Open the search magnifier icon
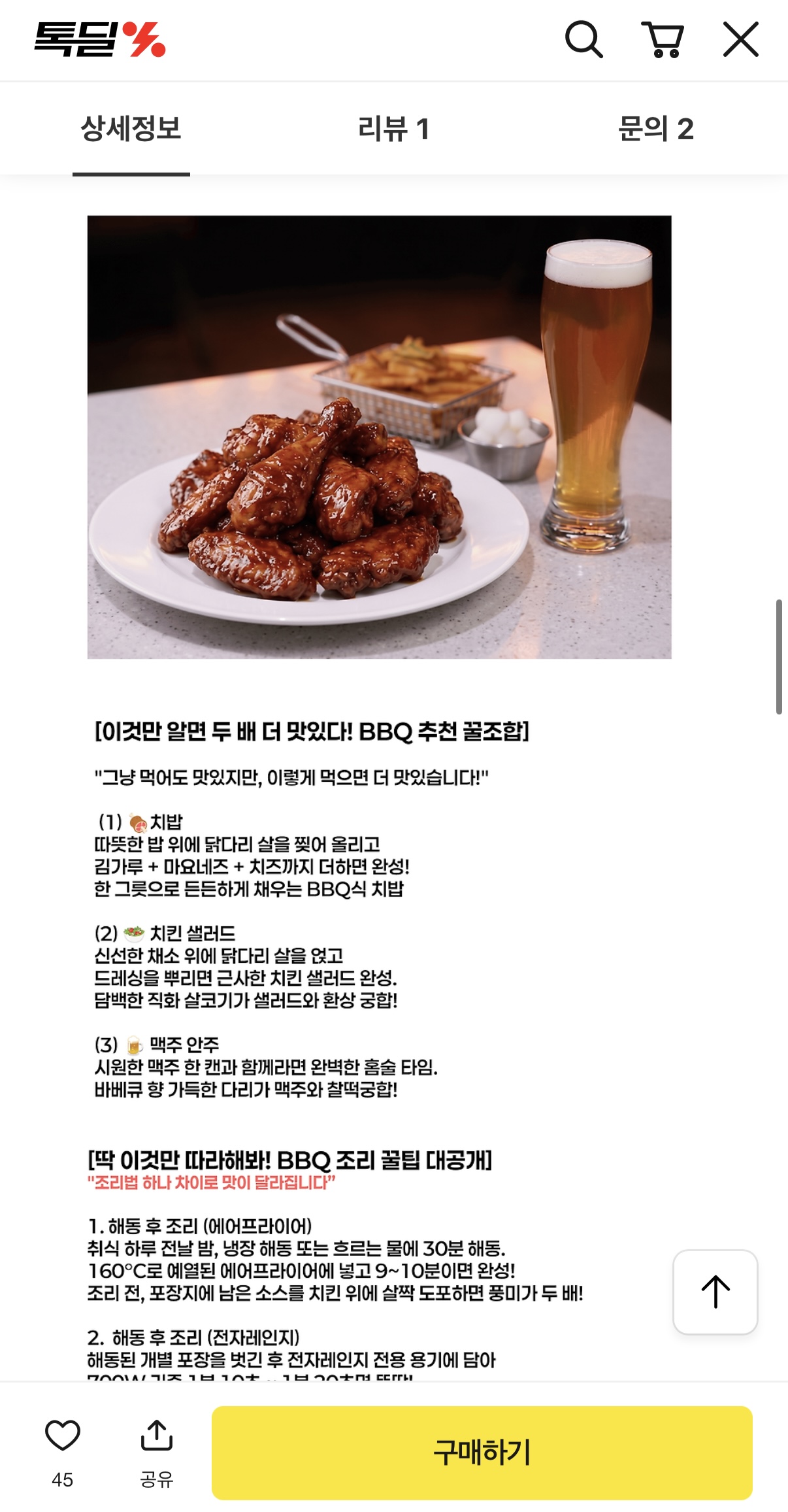 (583, 40)
